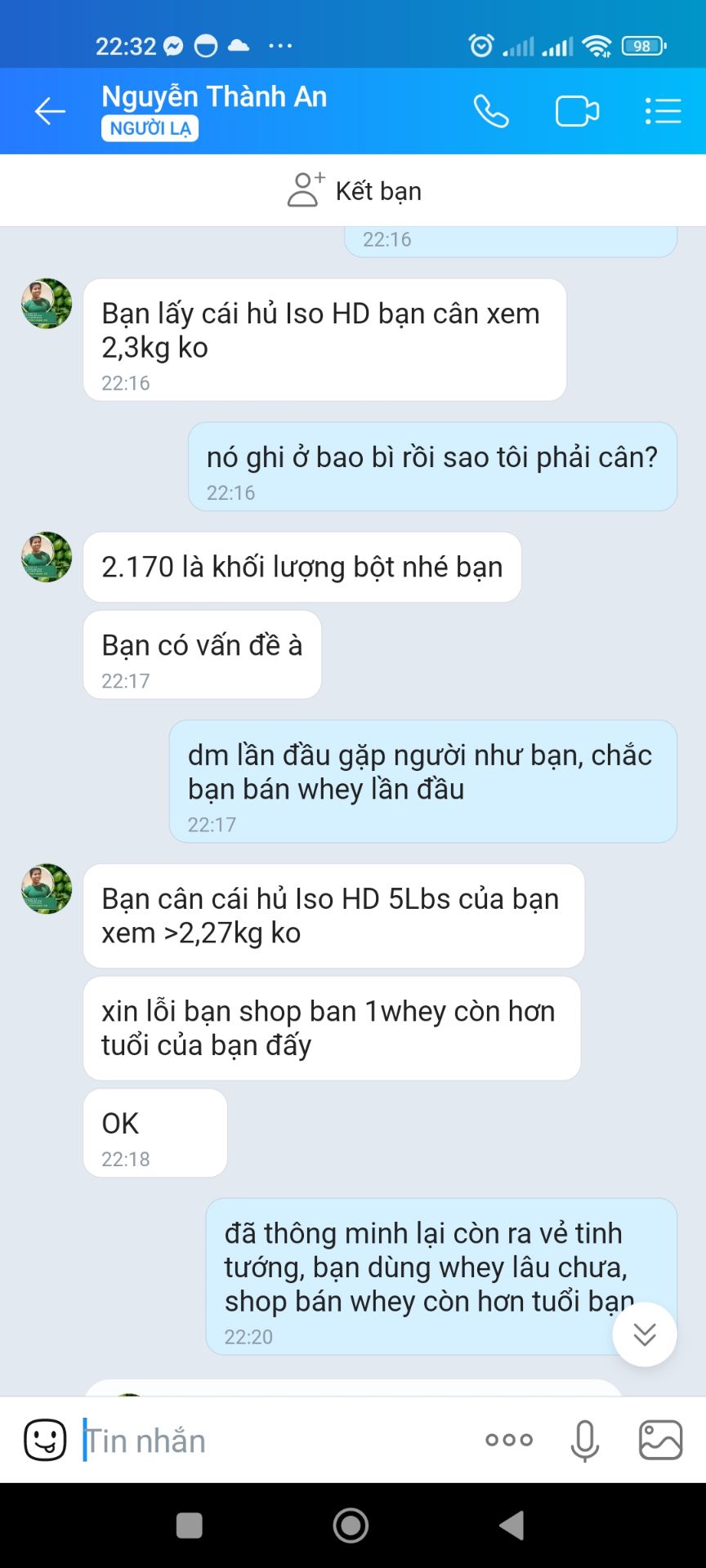Viewport: 706px width, 1568px height.
Task: Start a video call with Nguyễn Thành An
Action: pos(577,110)
